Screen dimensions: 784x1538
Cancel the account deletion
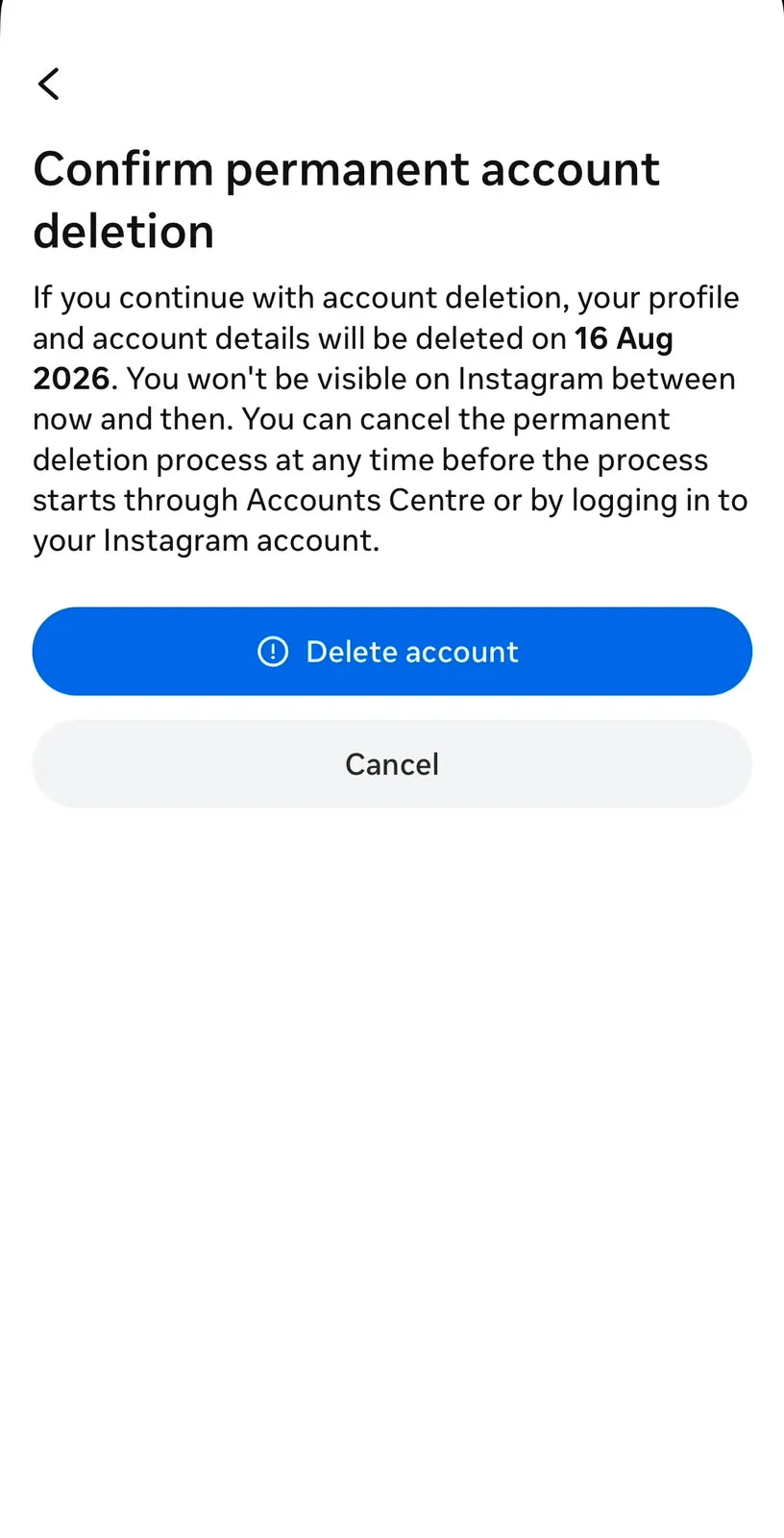(392, 764)
